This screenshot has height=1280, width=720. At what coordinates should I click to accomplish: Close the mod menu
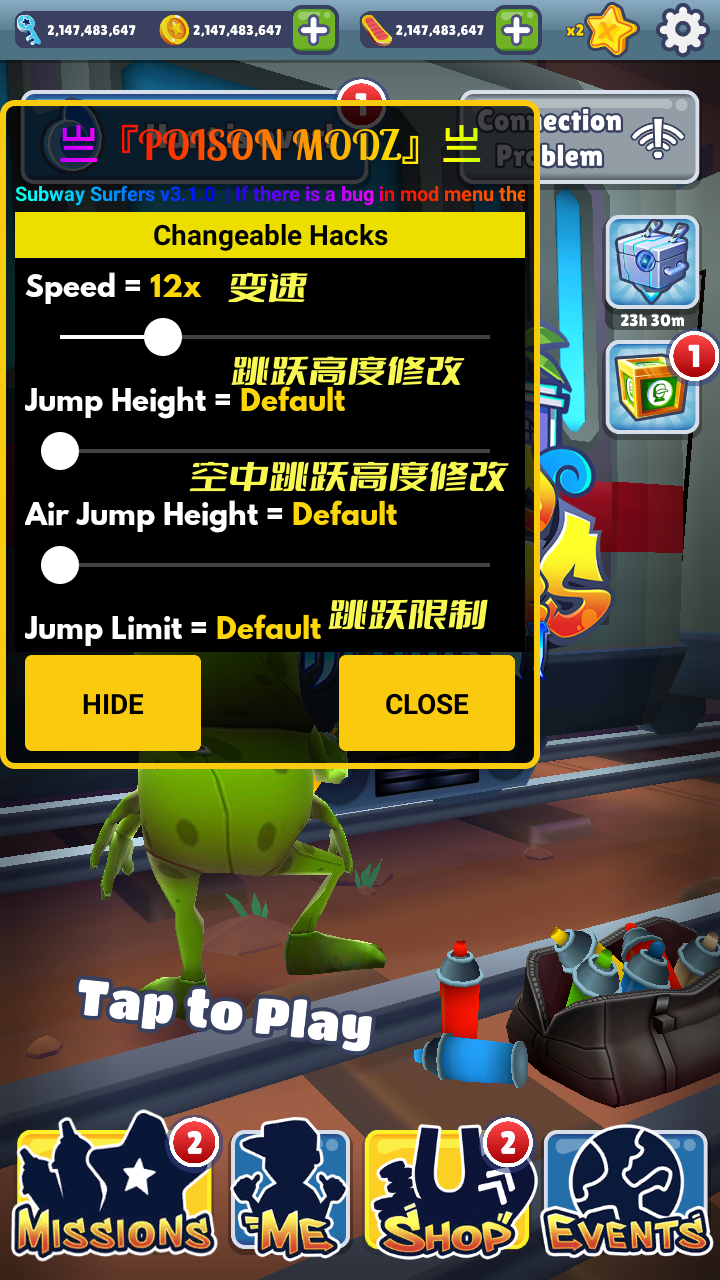(x=427, y=703)
